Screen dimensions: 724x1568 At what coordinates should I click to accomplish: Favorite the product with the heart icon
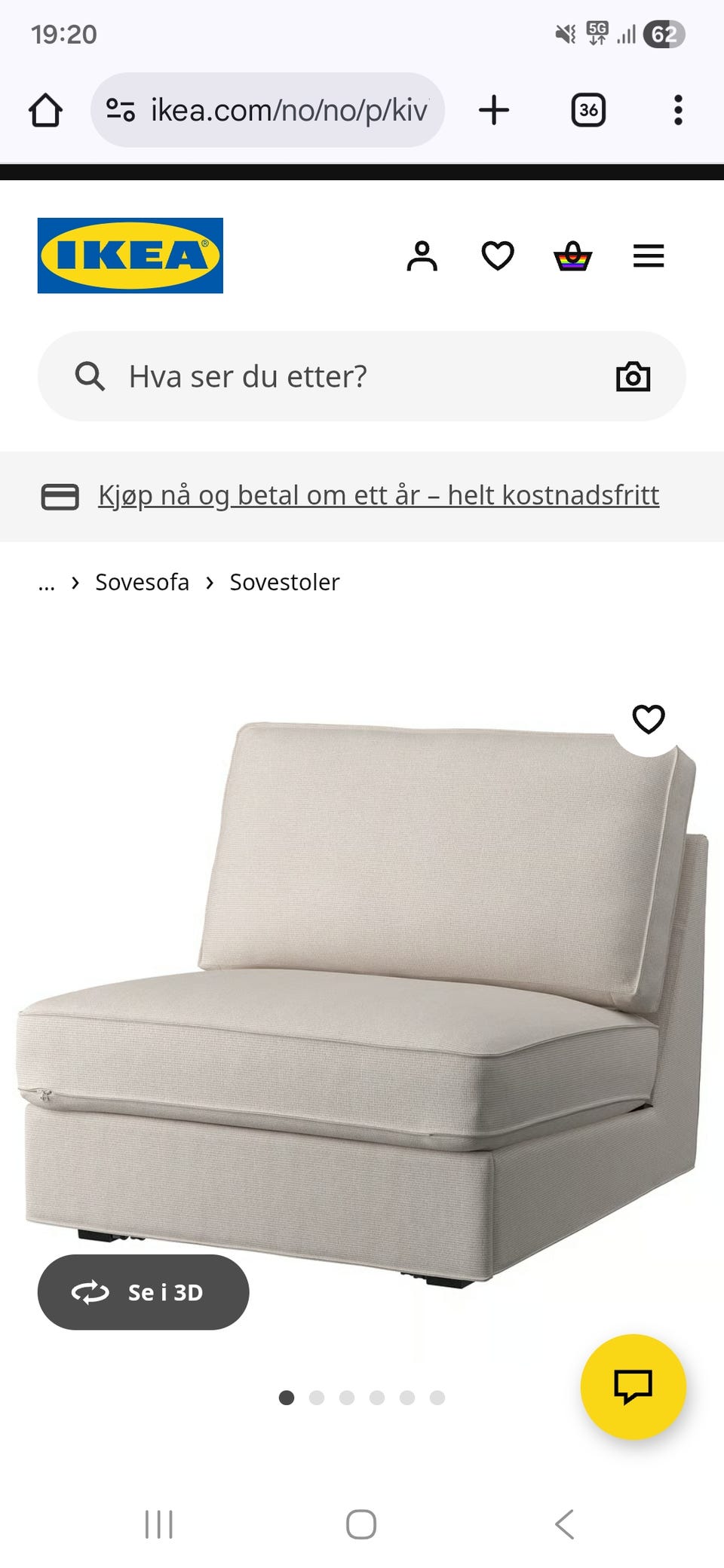(649, 720)
